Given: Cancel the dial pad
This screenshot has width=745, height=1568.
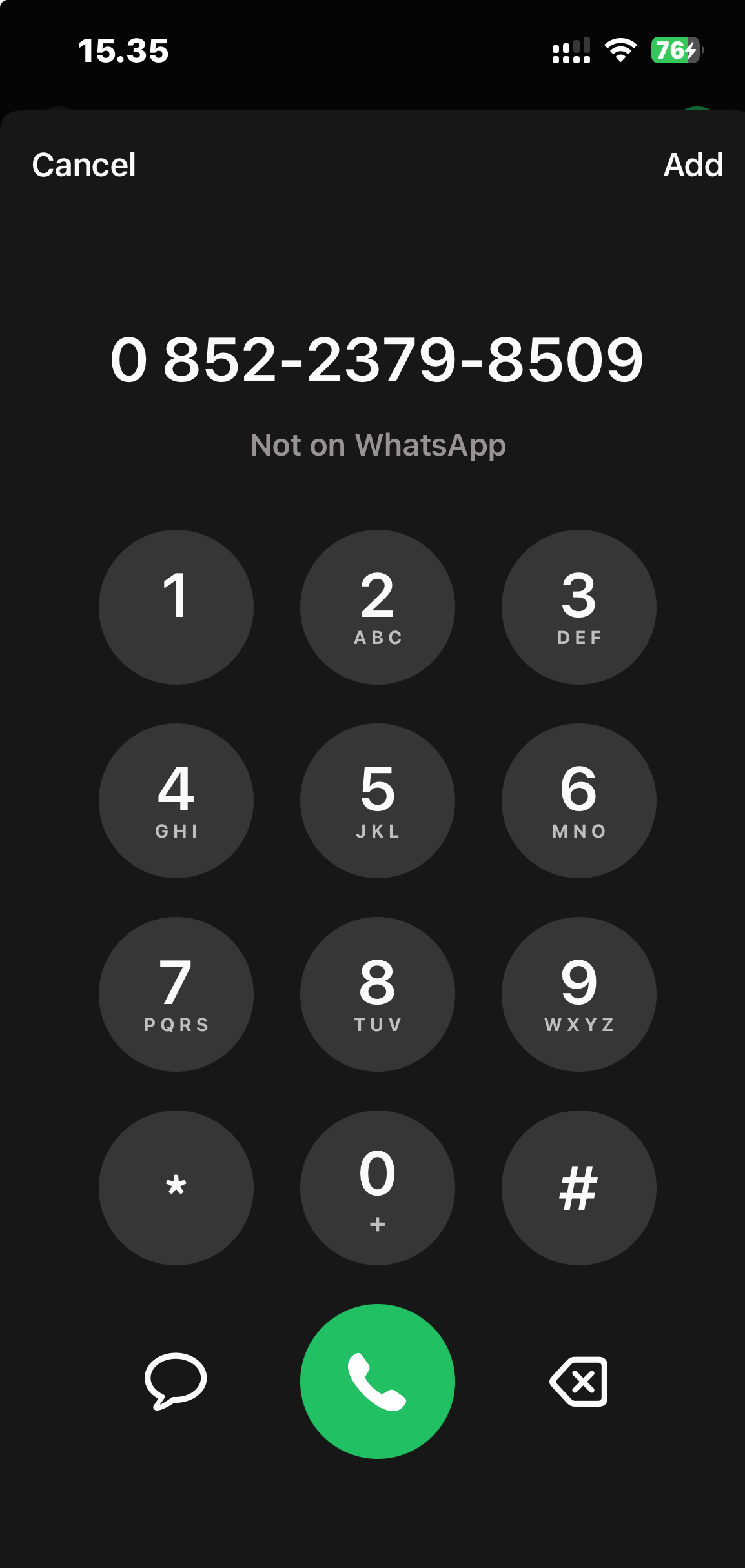Looking at the screenshot, I should tap(84, 165).
